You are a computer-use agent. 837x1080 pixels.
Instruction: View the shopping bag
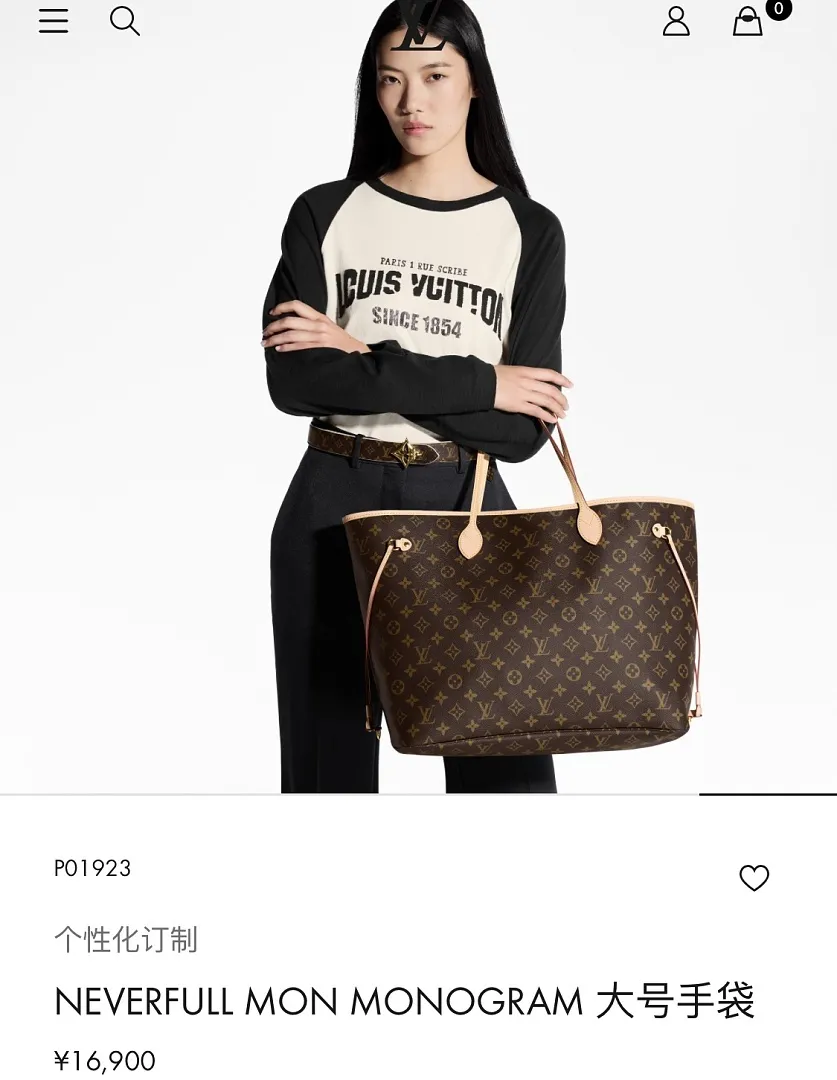click(x=747, y=21)
